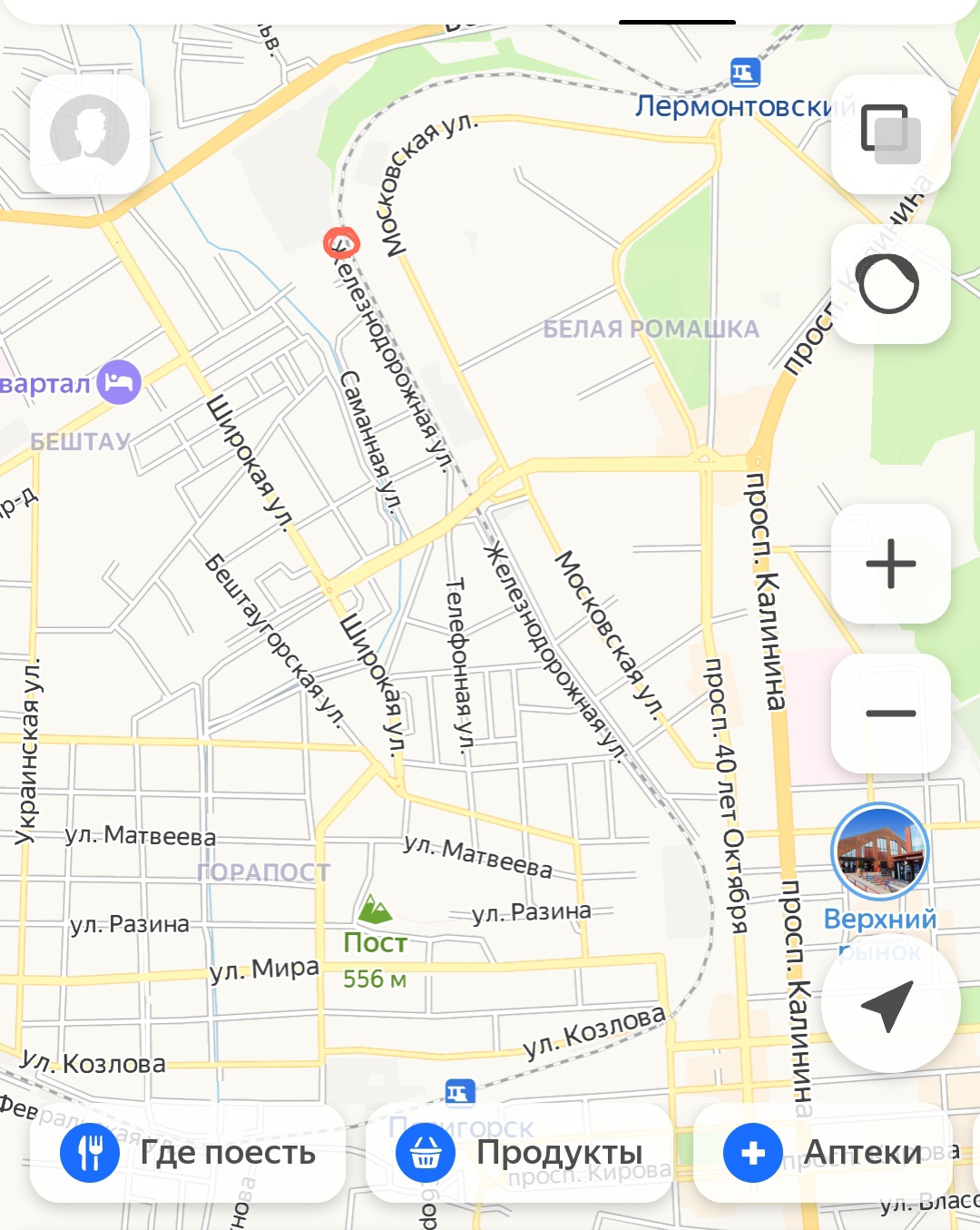980x1230 pixels.
Task: Select the Продукты chip
Action: pyautogui.click(x=519, y=1153)
